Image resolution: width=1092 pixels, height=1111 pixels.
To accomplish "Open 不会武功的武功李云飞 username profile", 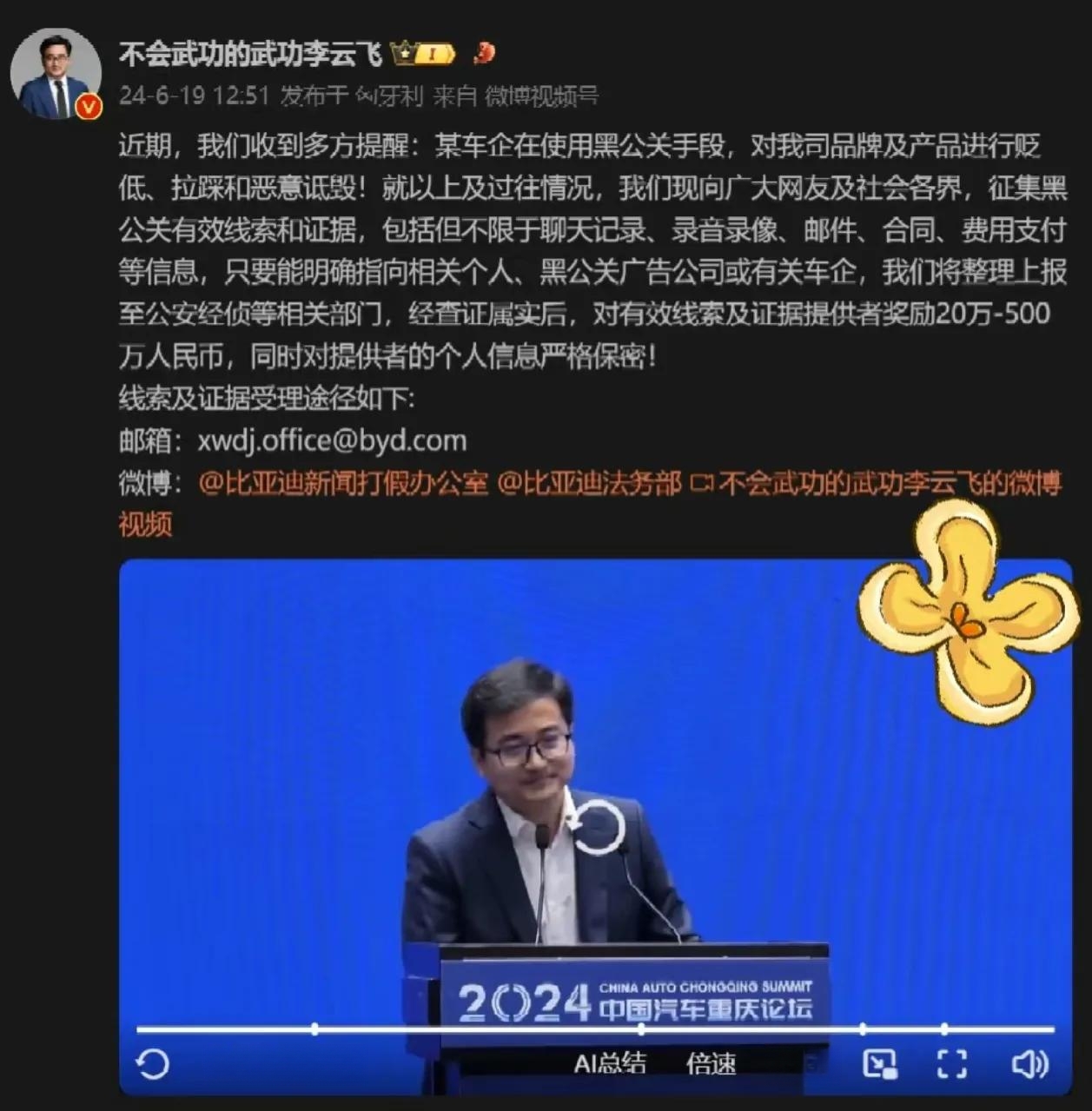I will 250,54.
